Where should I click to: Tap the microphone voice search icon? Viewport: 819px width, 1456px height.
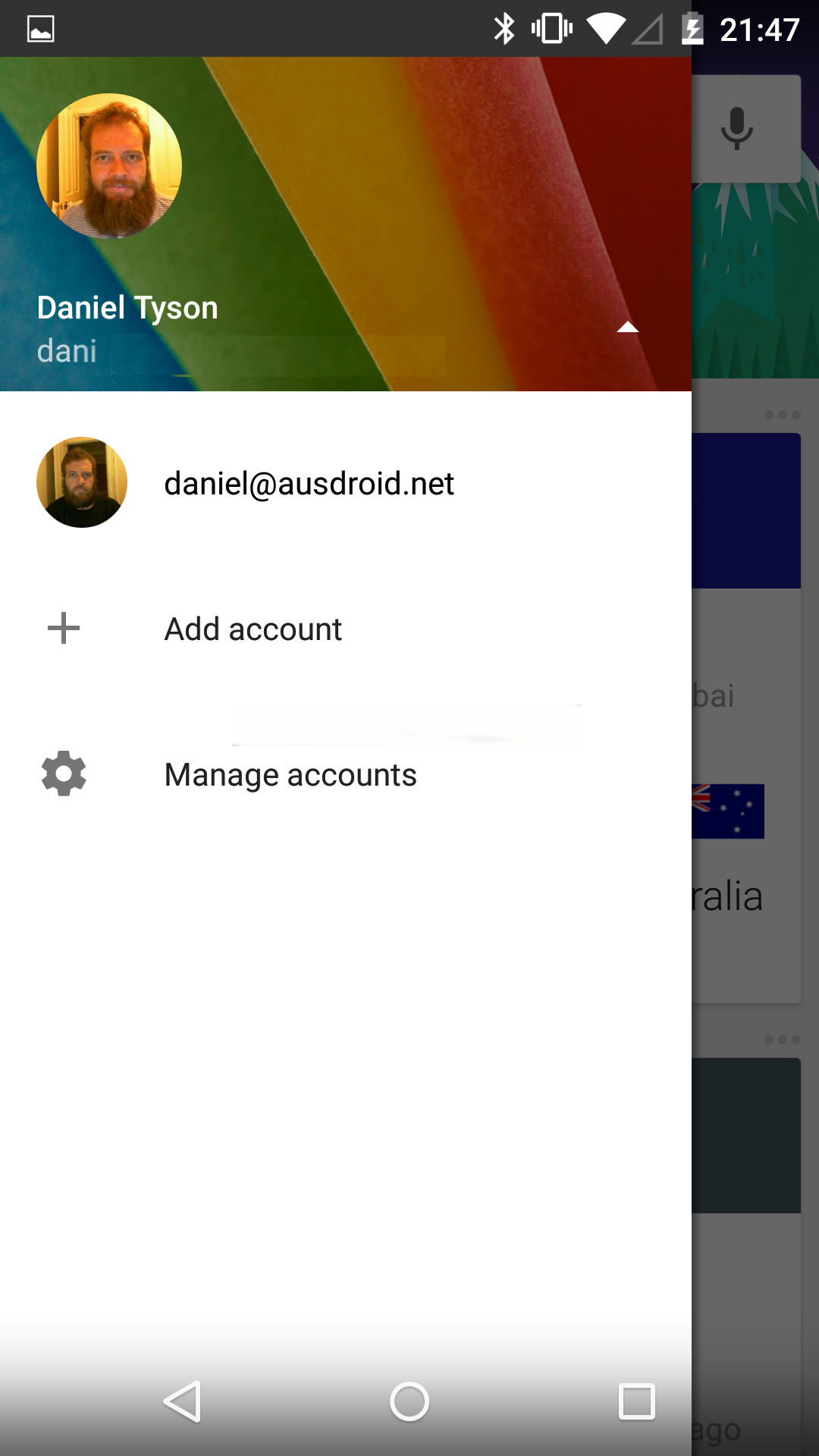(736, 128)
